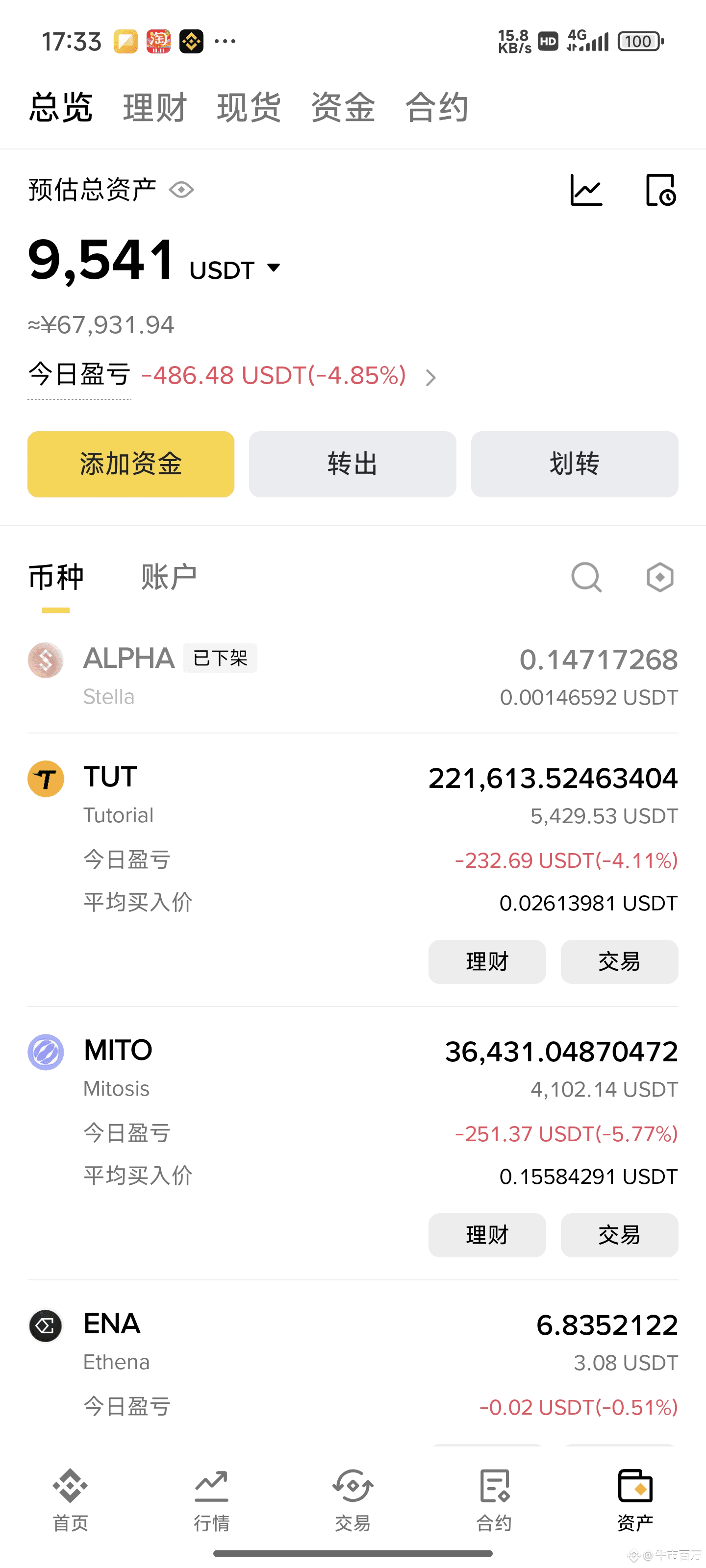Toggle asset balance visibility eye icon
The width and height of the screenshot is (706, 1568).
(x=181, y=190)
